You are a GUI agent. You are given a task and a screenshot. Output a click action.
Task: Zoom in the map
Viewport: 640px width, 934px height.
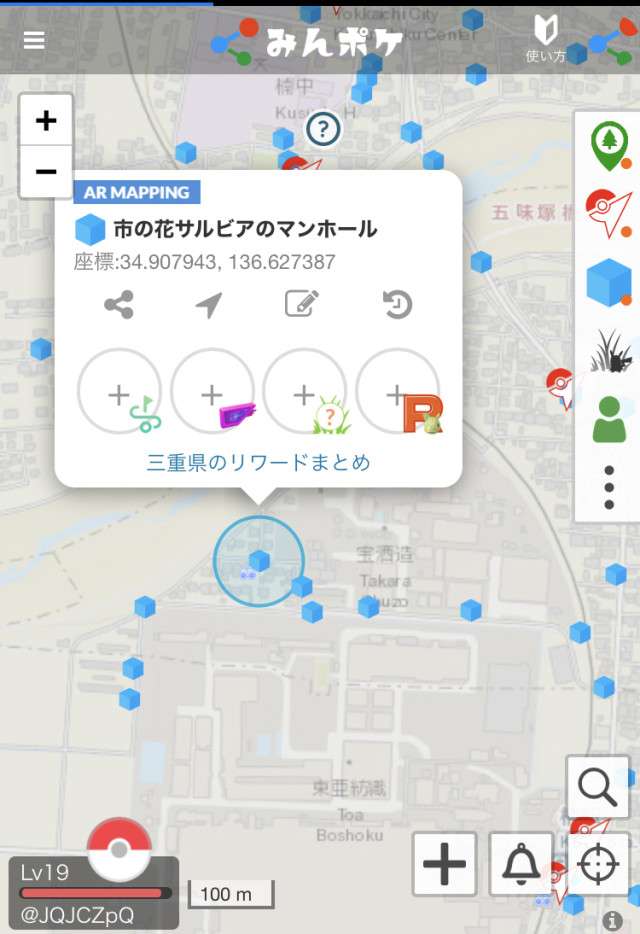click(x=46, y=121)
